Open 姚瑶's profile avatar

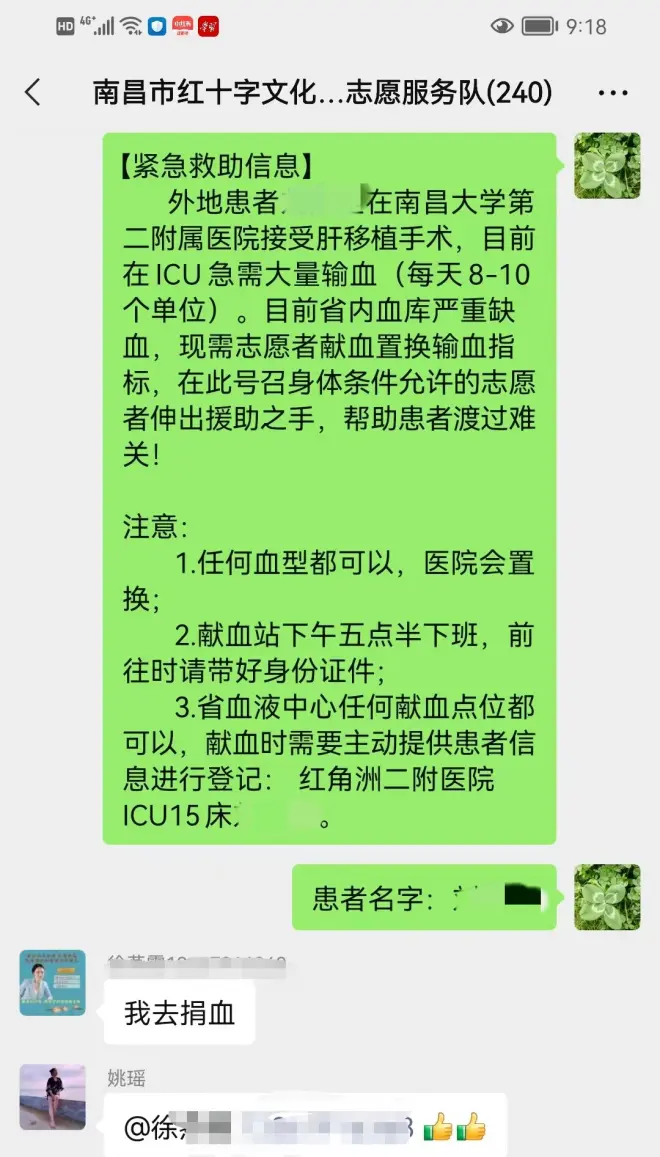(52, 1097)
